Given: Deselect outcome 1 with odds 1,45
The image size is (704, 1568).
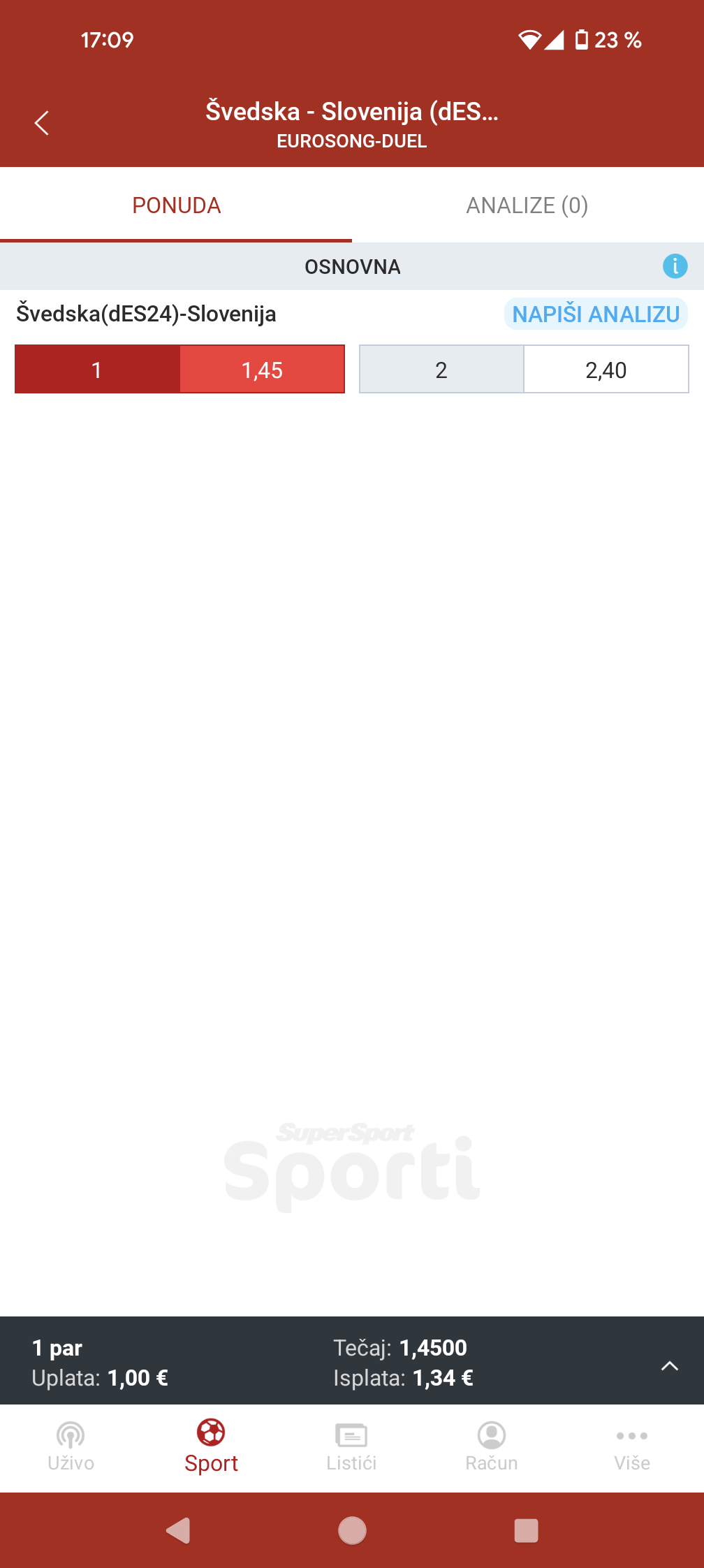Looking at the screenshot, I should (x=179, y=369).
